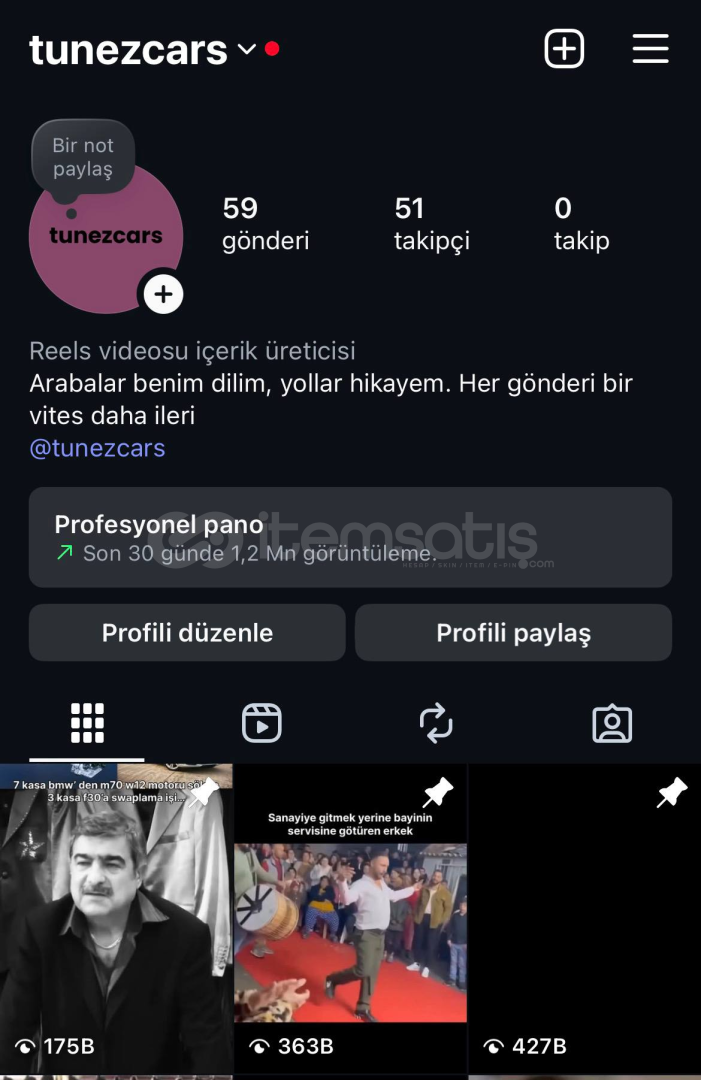Switch to the reposts tab
This screenshot has width=701, height=1080.
pos(436,723)
